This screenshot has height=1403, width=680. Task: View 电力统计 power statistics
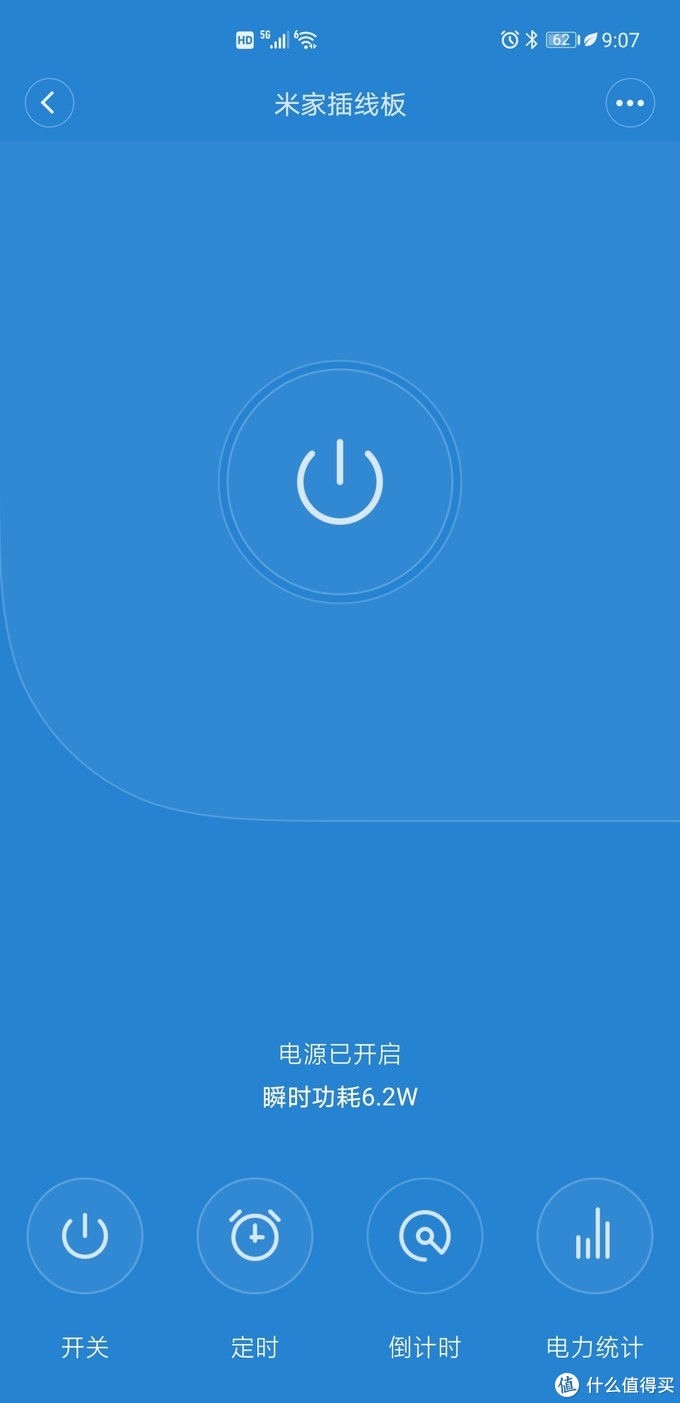pyautogui.click(x=594, y=1236)
